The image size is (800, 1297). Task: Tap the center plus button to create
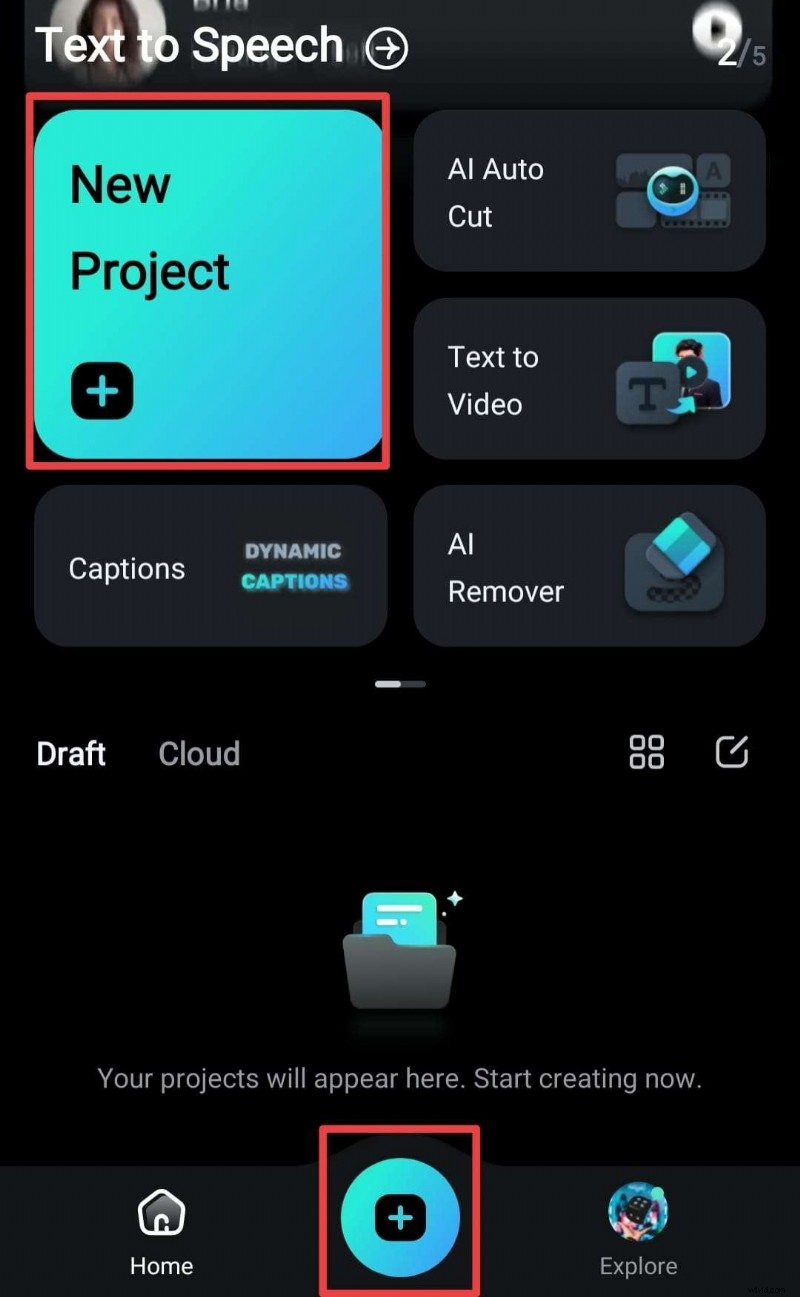(400, 1215)
